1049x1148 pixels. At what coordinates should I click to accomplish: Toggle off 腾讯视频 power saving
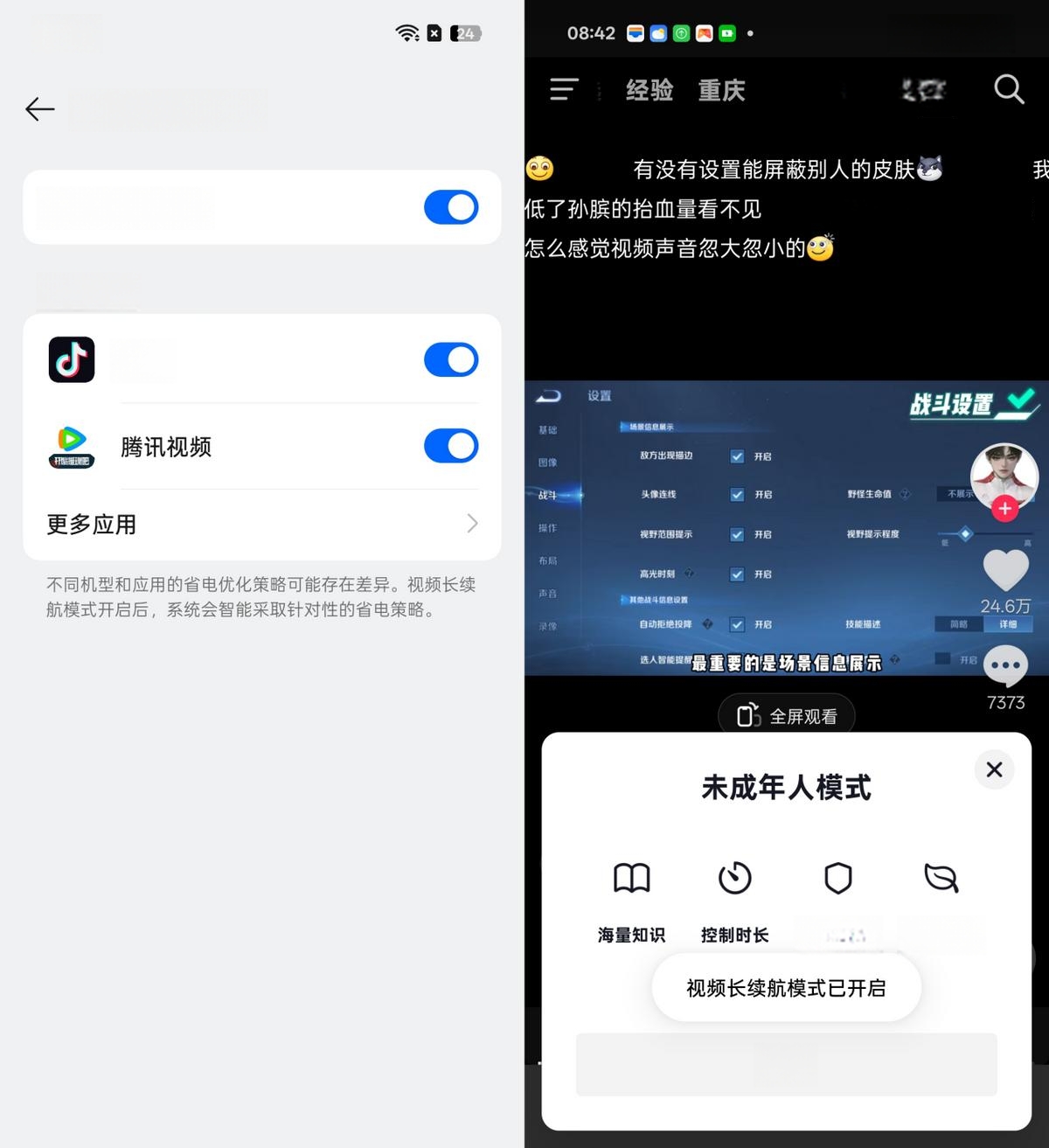pyautogui.click(x=450, y=446)
